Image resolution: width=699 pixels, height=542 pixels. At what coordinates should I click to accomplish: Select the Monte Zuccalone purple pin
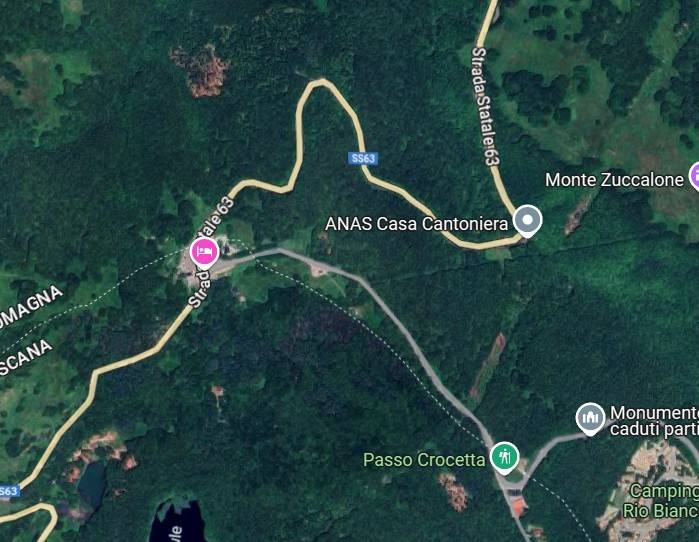pyautogui.click(x=694, y=179)
